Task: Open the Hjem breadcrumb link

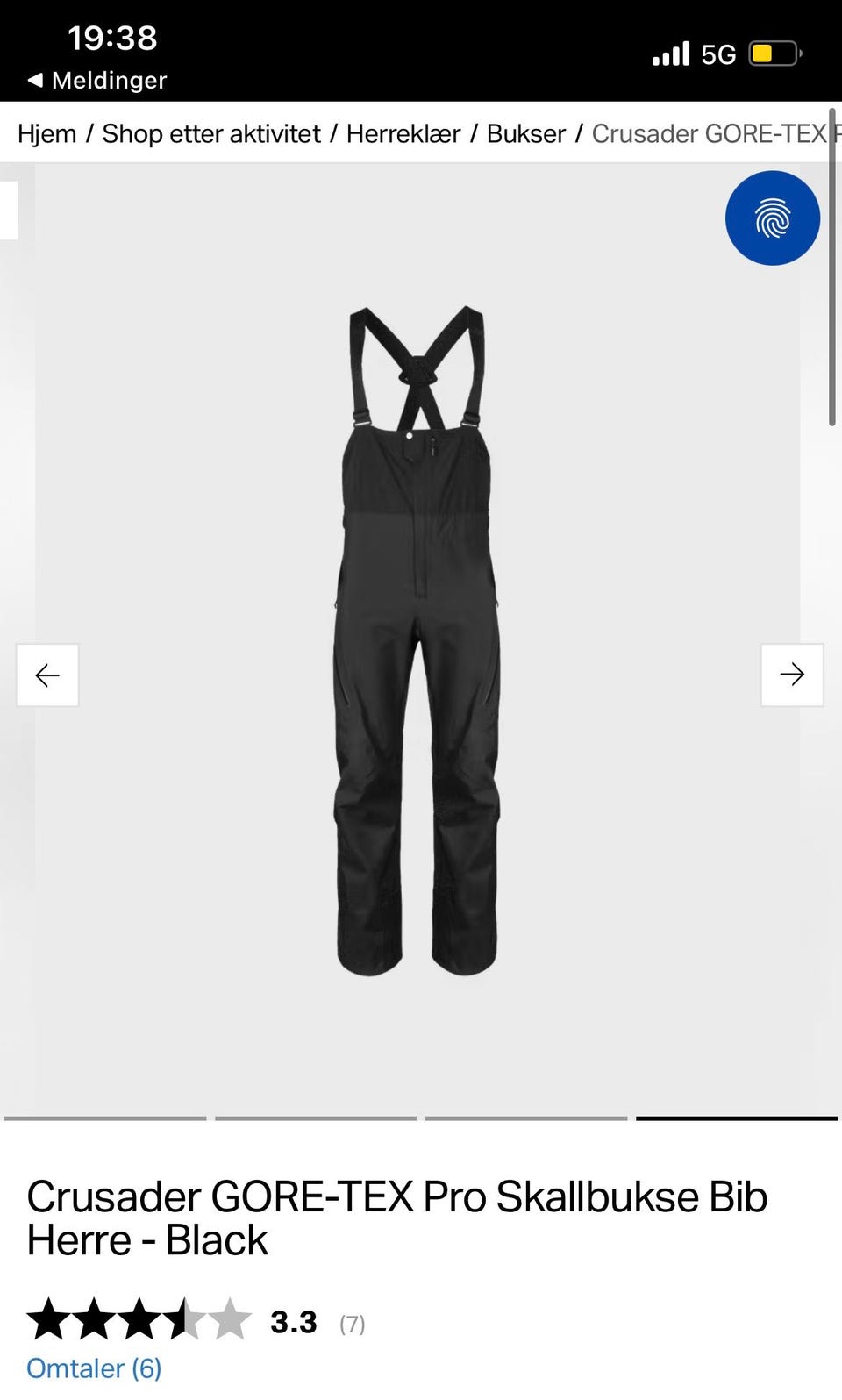Action: (x=46, y=133)
